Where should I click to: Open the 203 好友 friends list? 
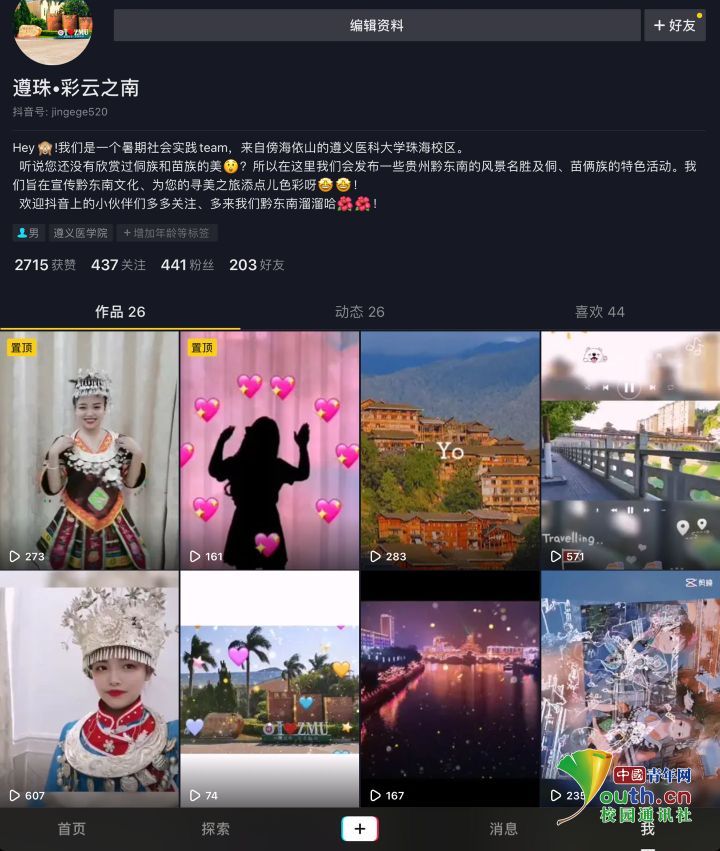pyautogui.click(x=256, y=265)
